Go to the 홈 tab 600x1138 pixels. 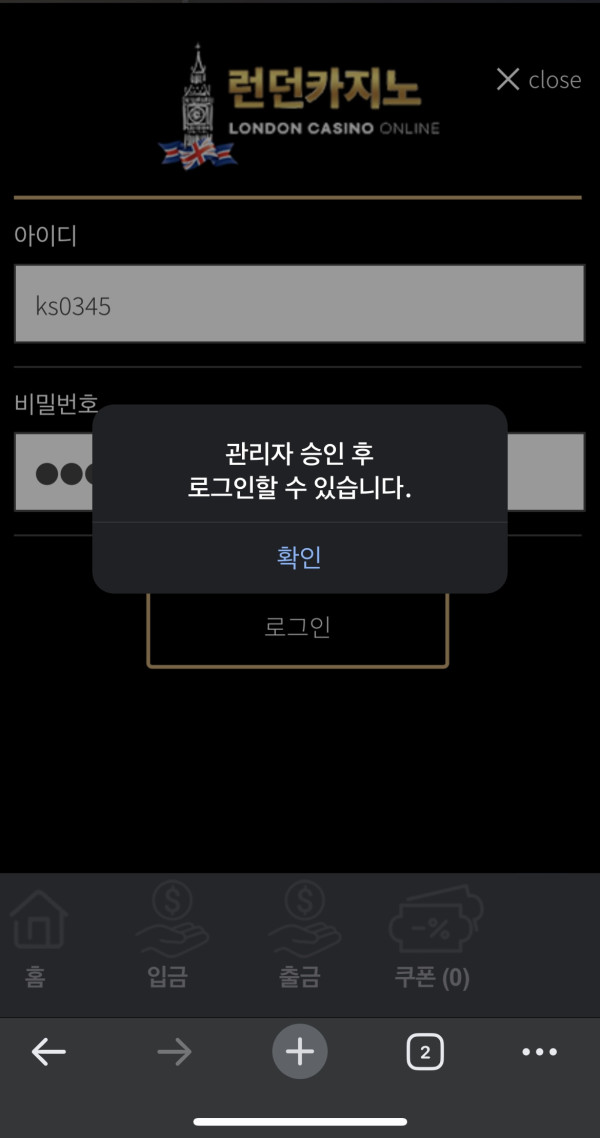(37, 938)
